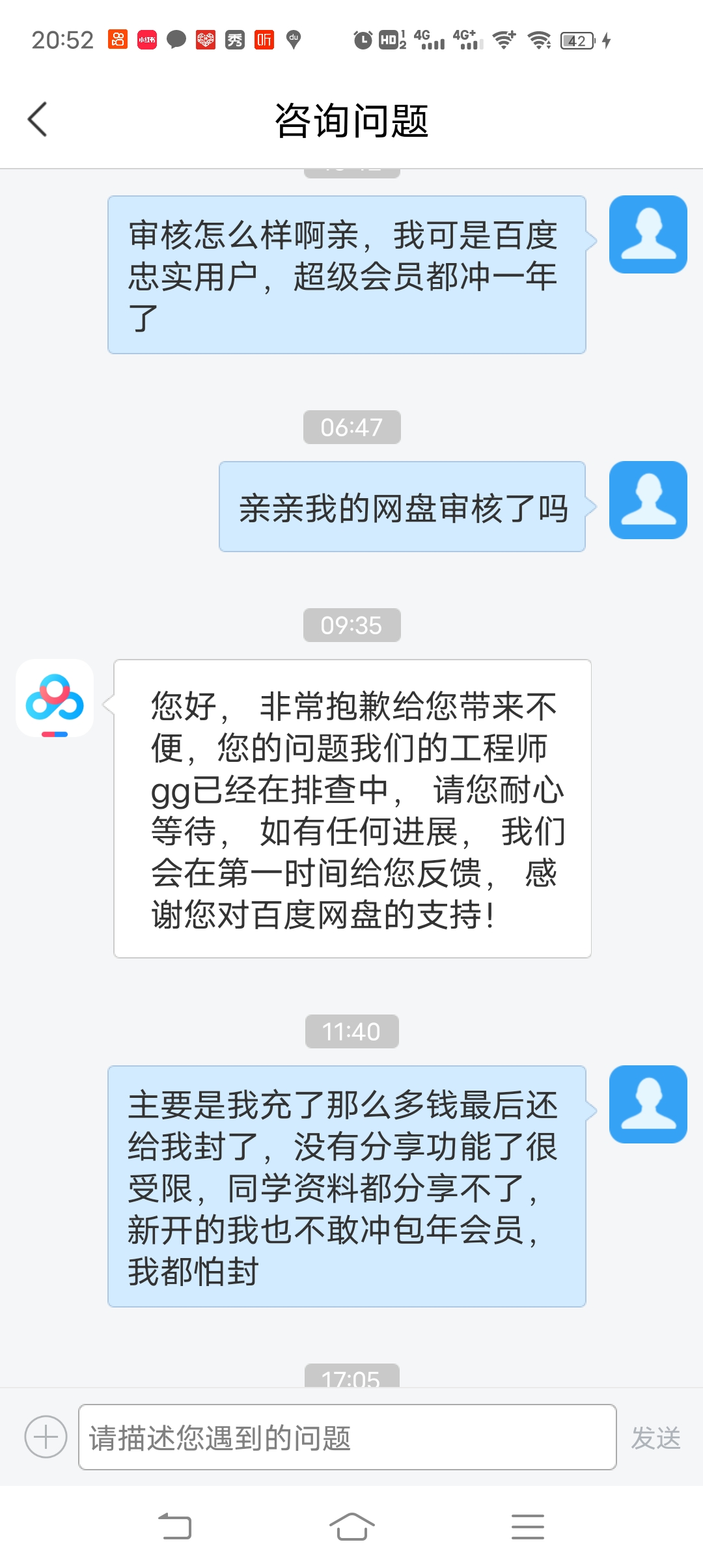Tap the back arrow at top left
Image resolution: width=703 pixels, height=1568 pixels.
tap(37, 119)
